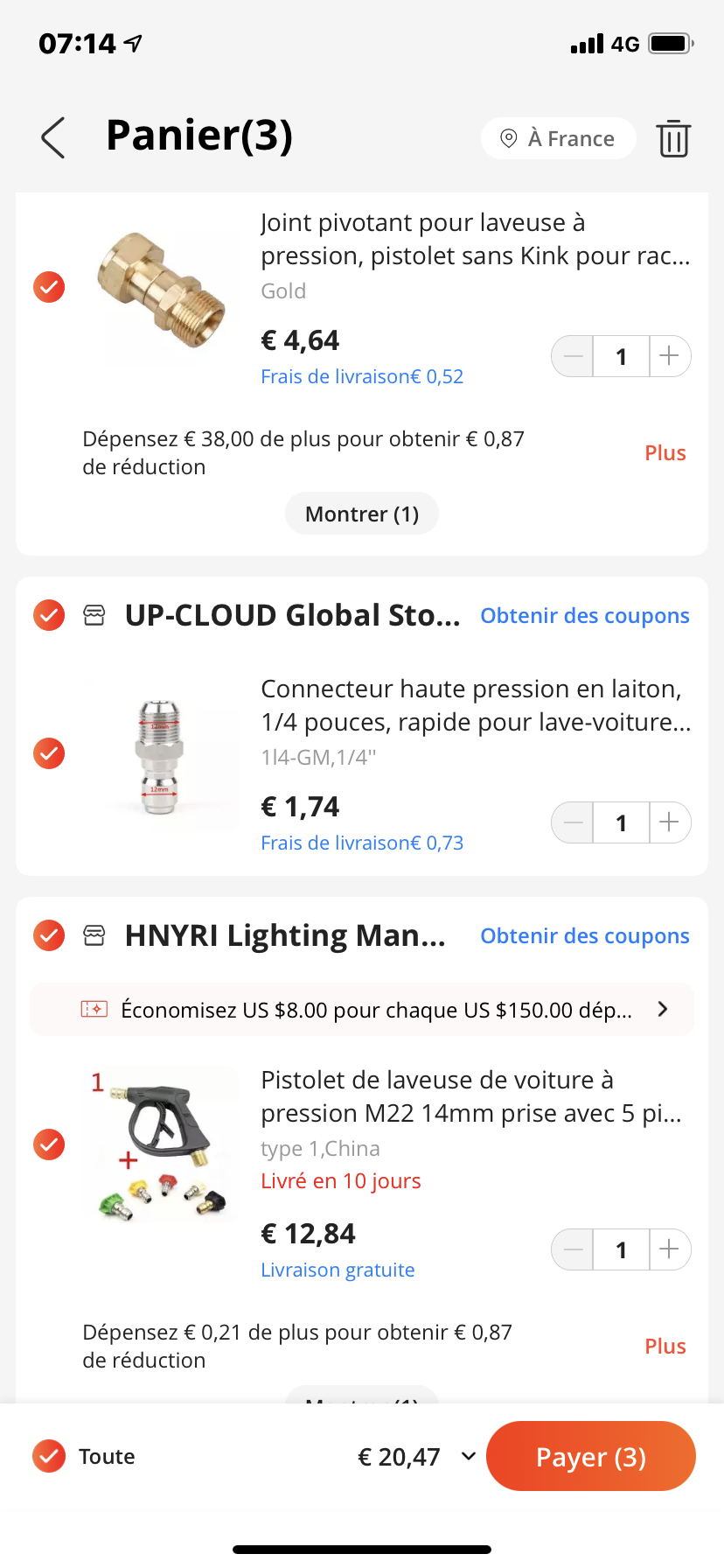Change the delivery location À France

[x=558, y=138]
